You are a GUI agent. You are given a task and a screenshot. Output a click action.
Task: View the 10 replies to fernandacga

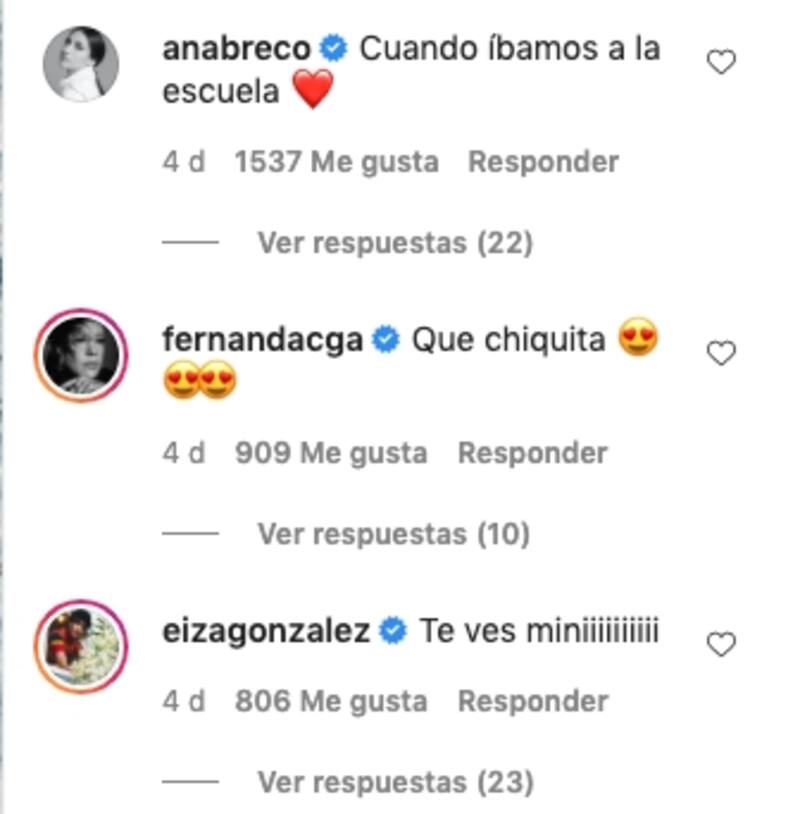point(392,534)
